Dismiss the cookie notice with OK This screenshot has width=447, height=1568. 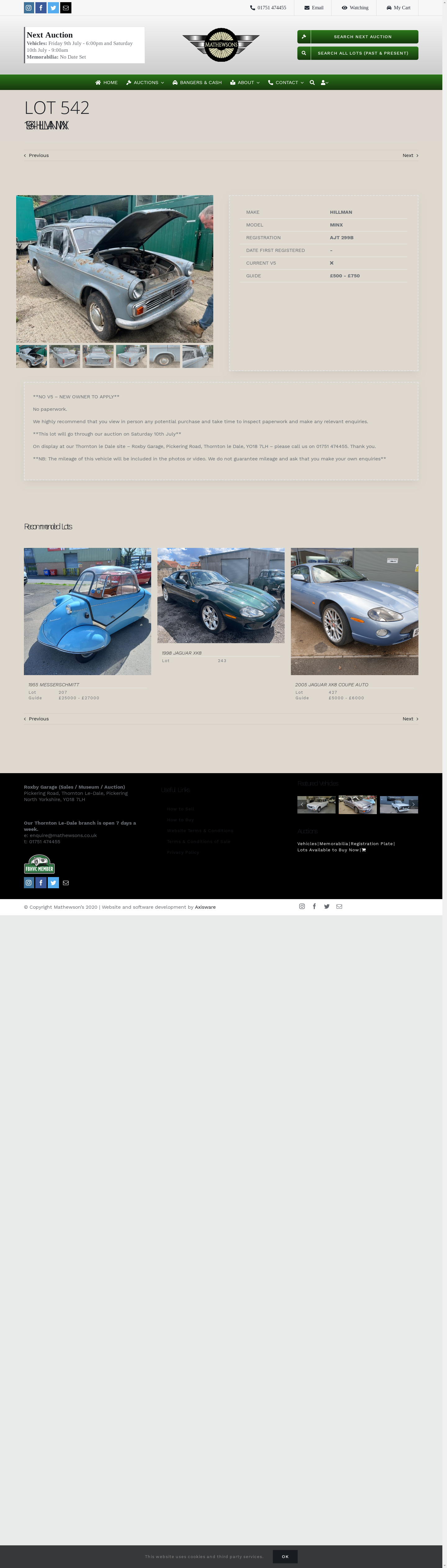pos(285,1557)
